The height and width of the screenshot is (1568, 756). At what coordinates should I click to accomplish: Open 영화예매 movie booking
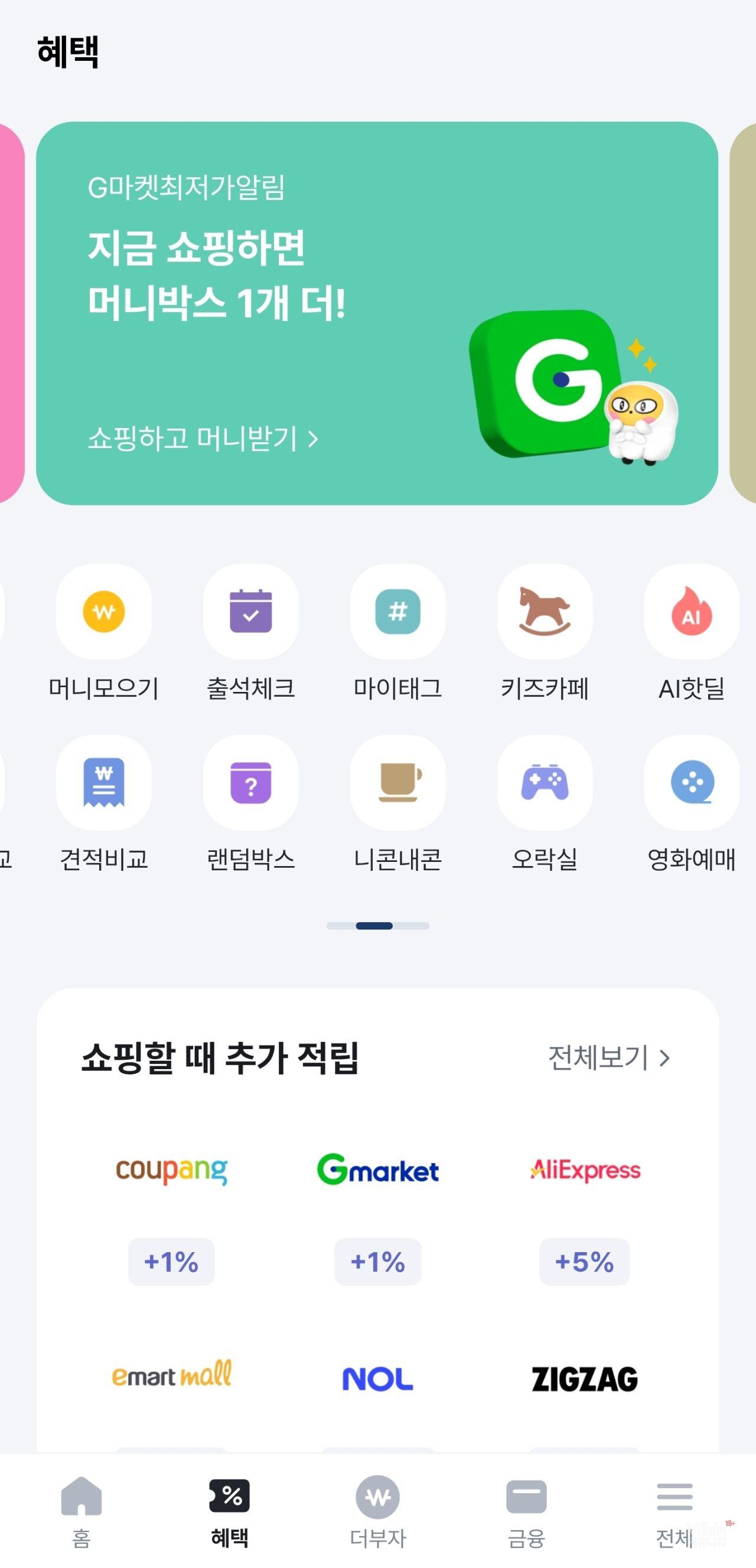(x=691, y=783)
